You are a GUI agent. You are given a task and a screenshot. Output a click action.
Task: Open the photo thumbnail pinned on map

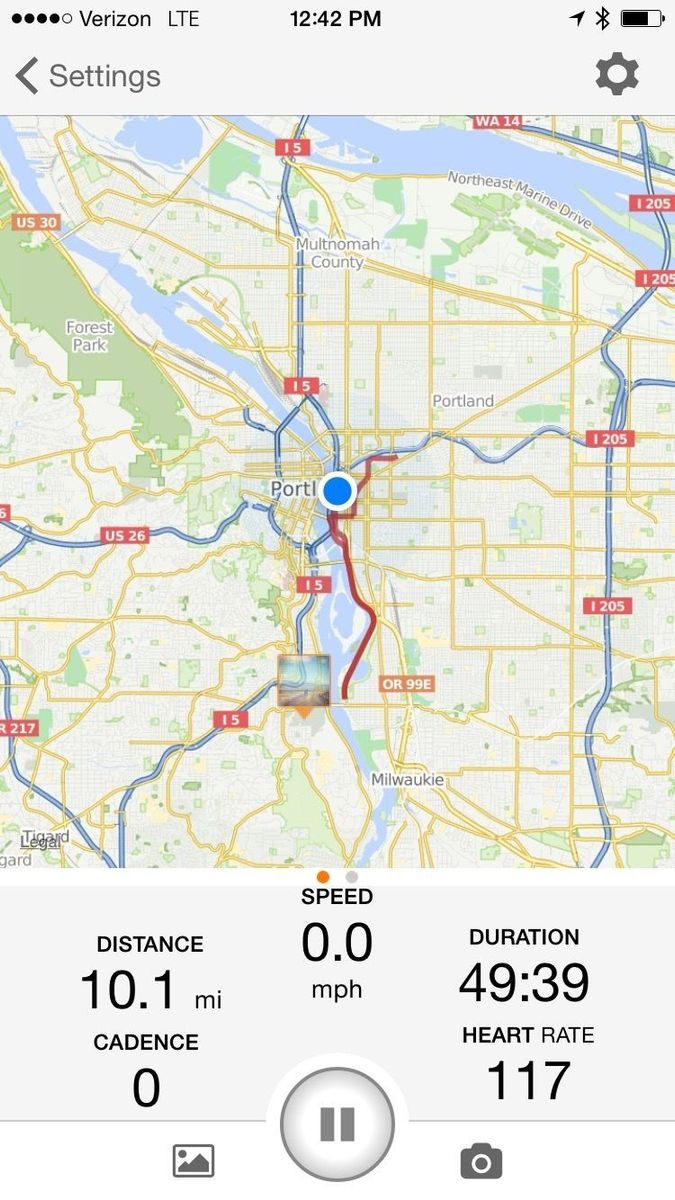pyautogui.click(x=304, y=682)
